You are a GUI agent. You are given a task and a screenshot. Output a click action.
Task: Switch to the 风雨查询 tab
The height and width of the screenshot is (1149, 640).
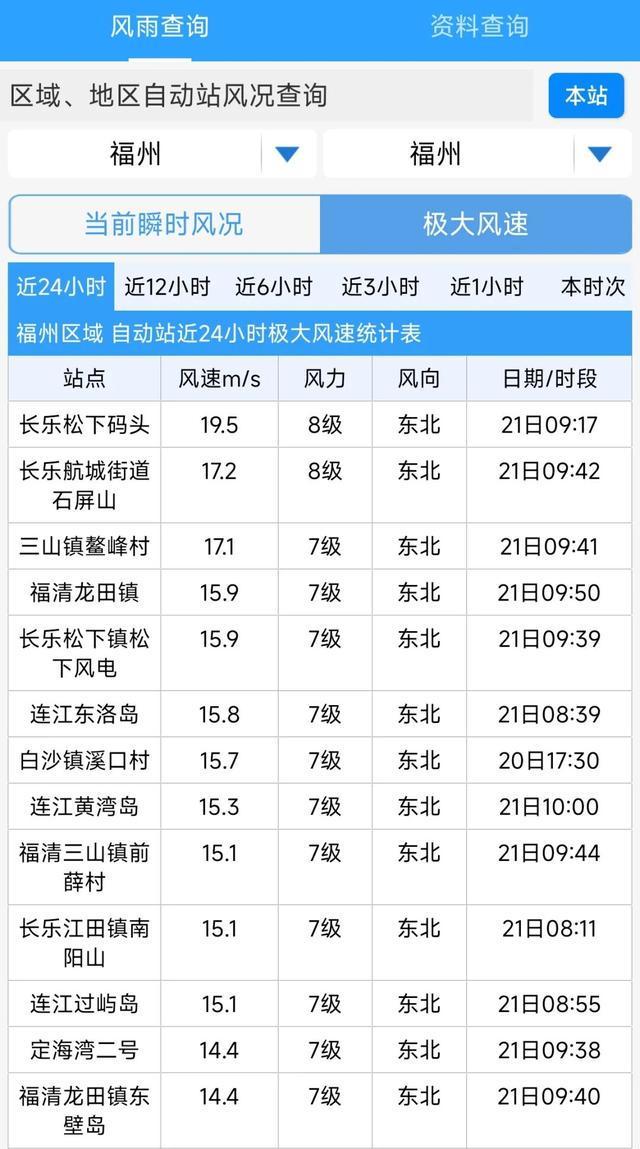(160, 27)
